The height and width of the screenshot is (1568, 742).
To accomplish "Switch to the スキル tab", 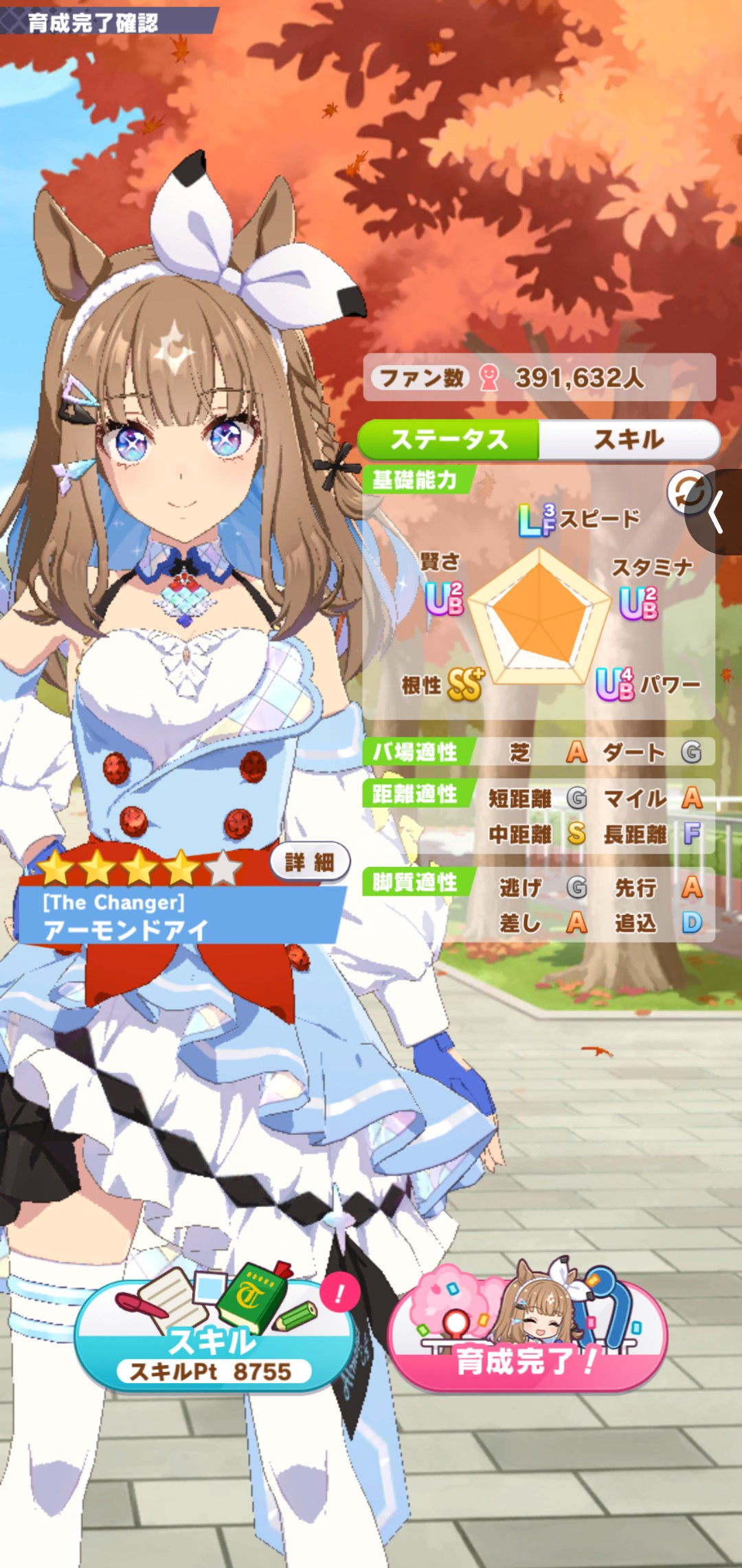I will pyautogui.click(x=629, y=440).
